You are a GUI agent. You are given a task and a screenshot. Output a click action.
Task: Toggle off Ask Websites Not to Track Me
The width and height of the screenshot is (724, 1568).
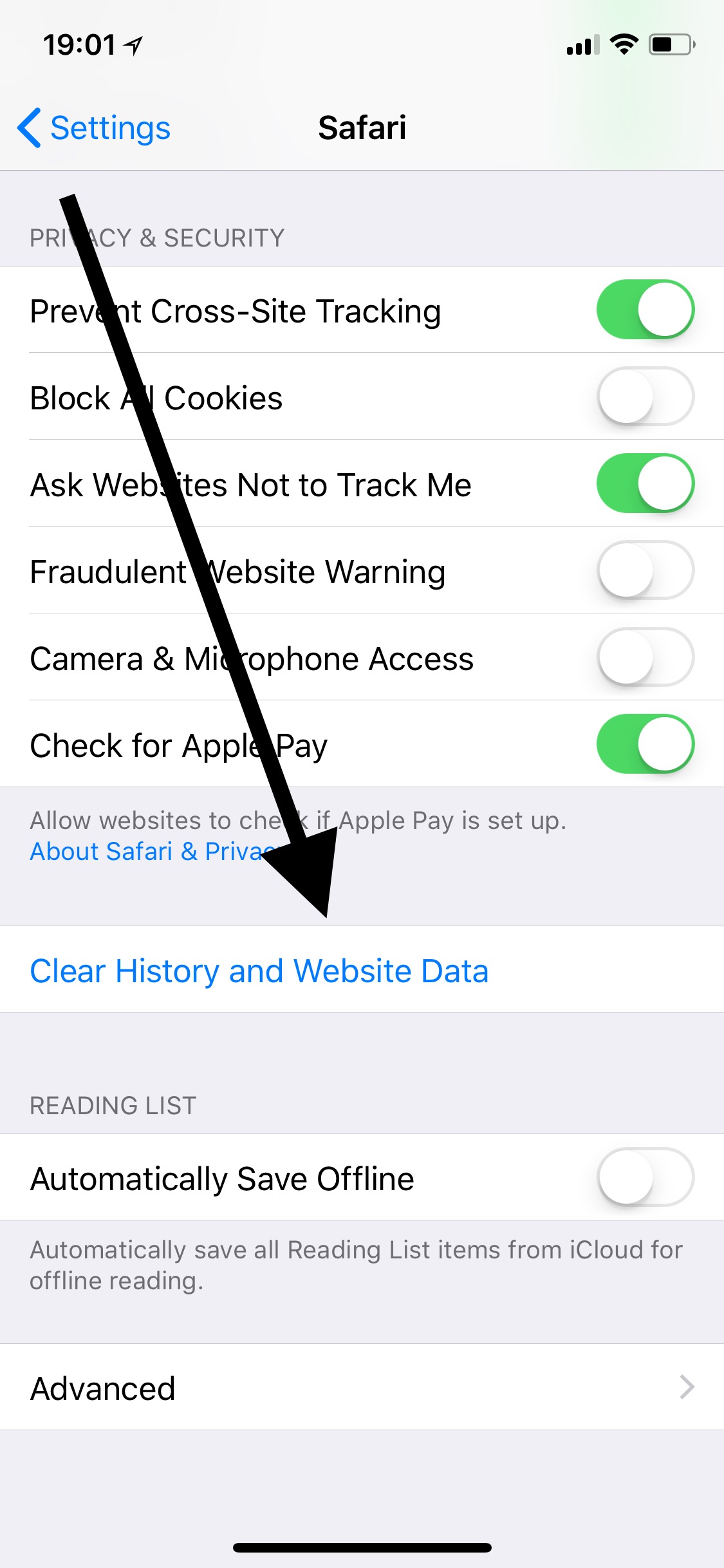click(645, 483)
